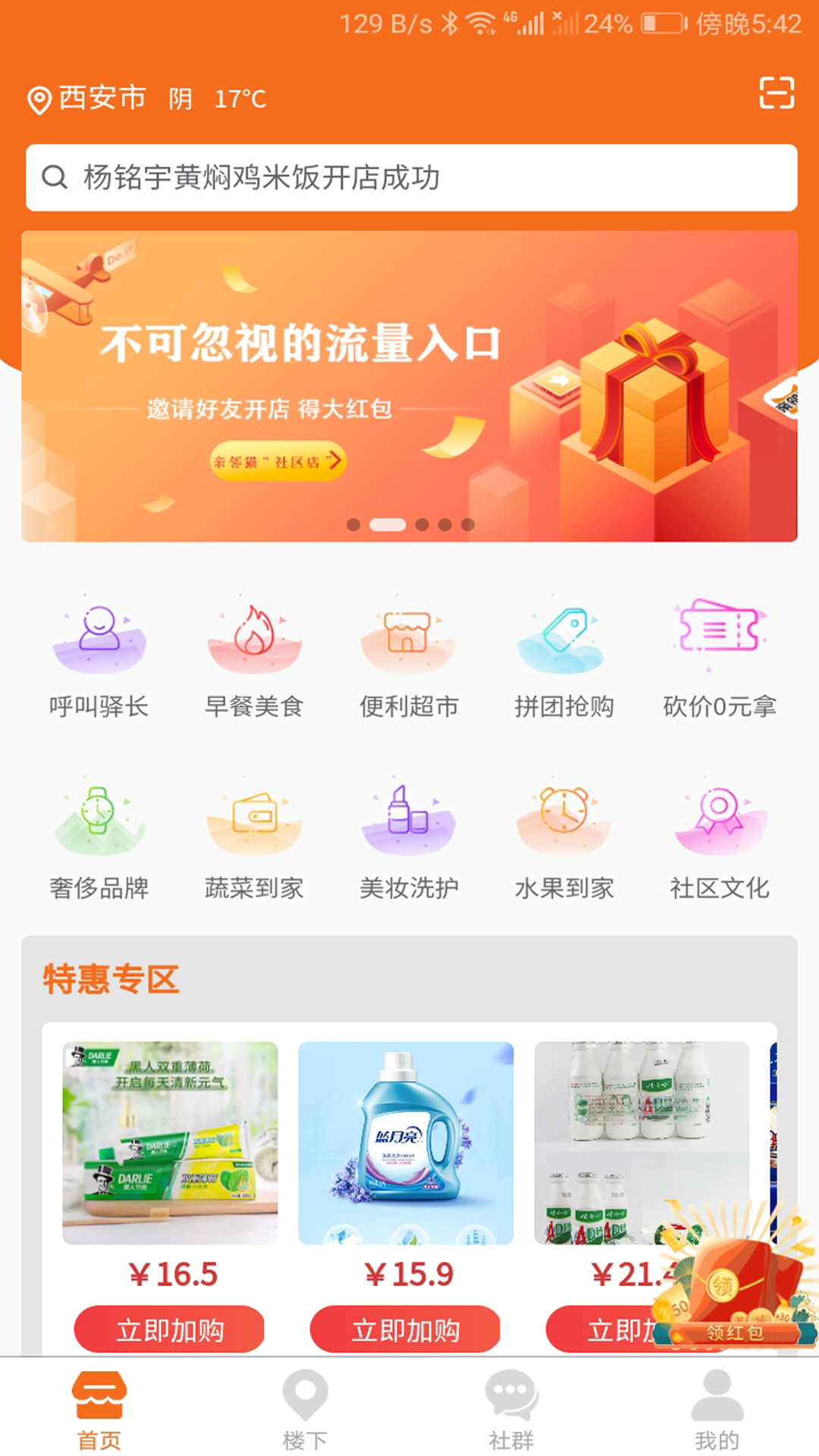
Task: Open 水果到家
Action: point(564,840)
